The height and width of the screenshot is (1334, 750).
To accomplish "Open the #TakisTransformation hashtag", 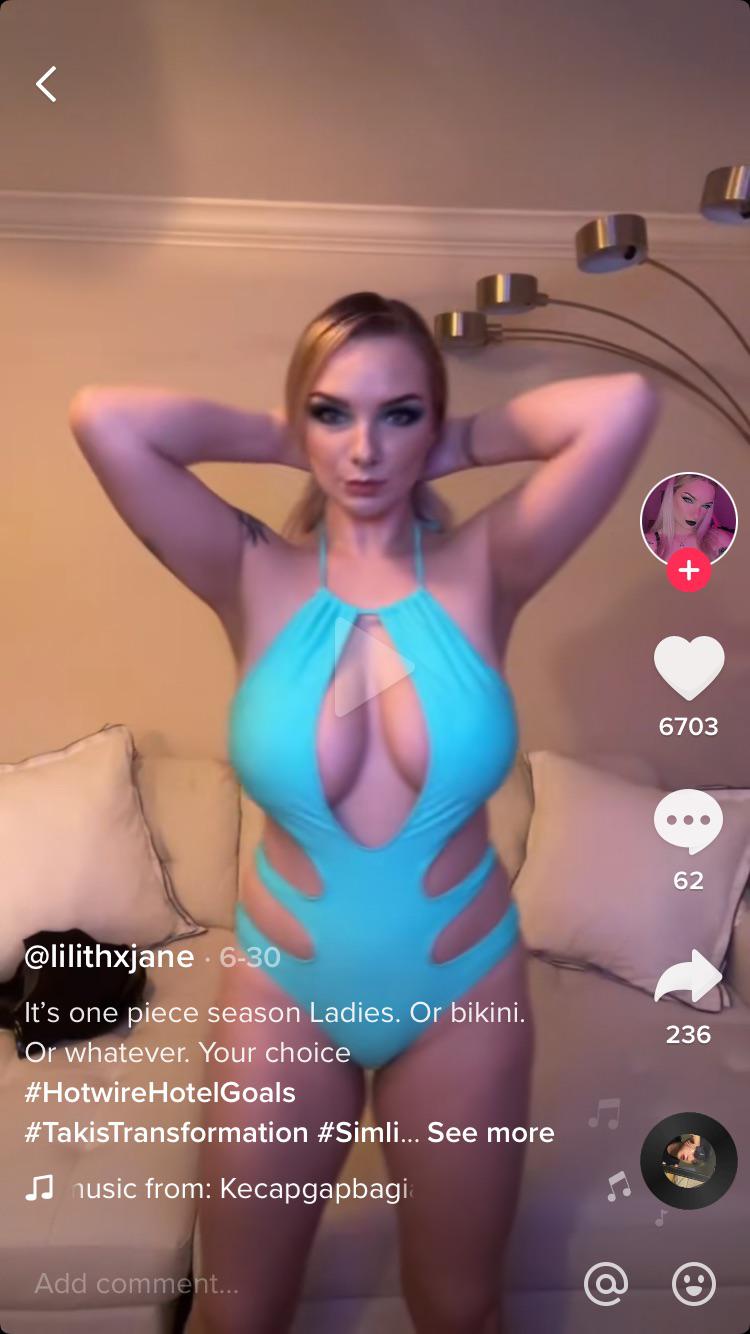I will point(166,1132).
